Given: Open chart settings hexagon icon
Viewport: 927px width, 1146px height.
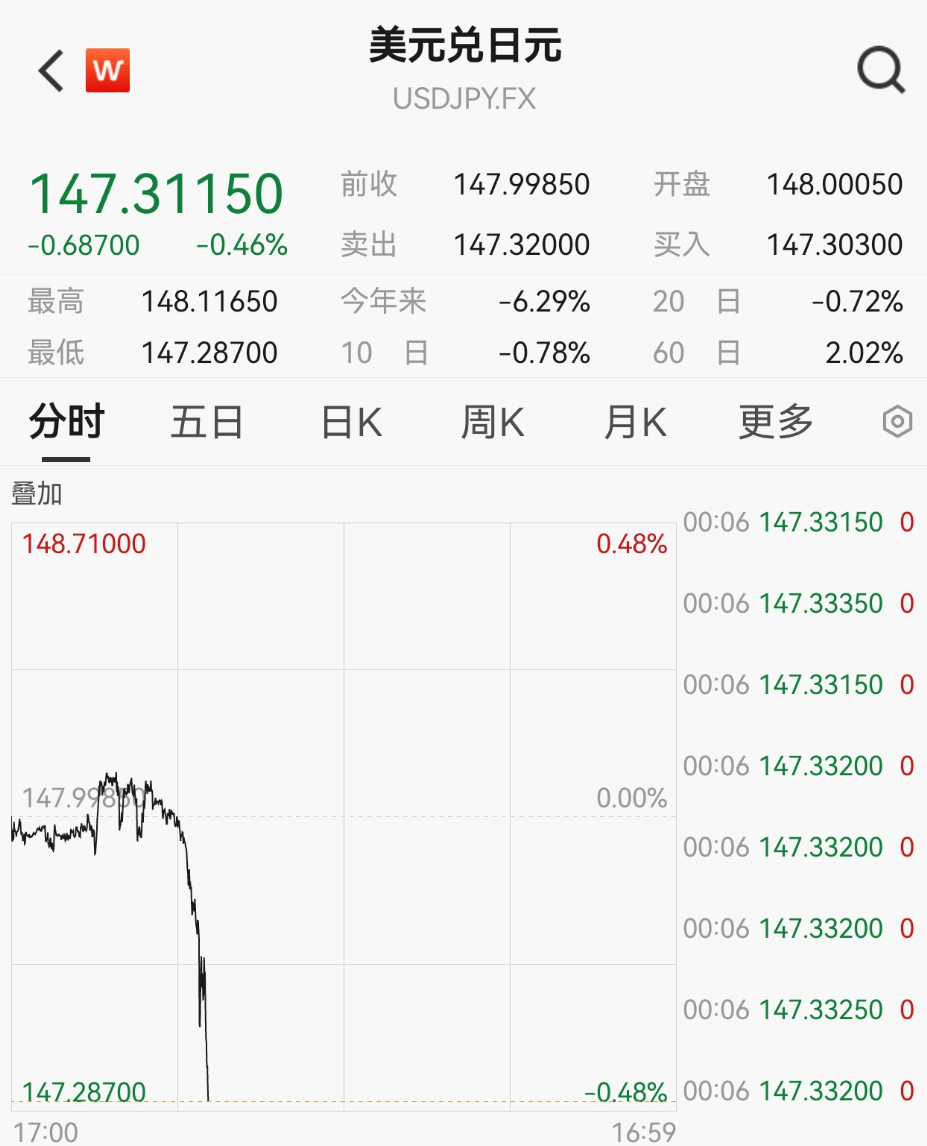Looking at the screenshot, I should coord(897,423).
